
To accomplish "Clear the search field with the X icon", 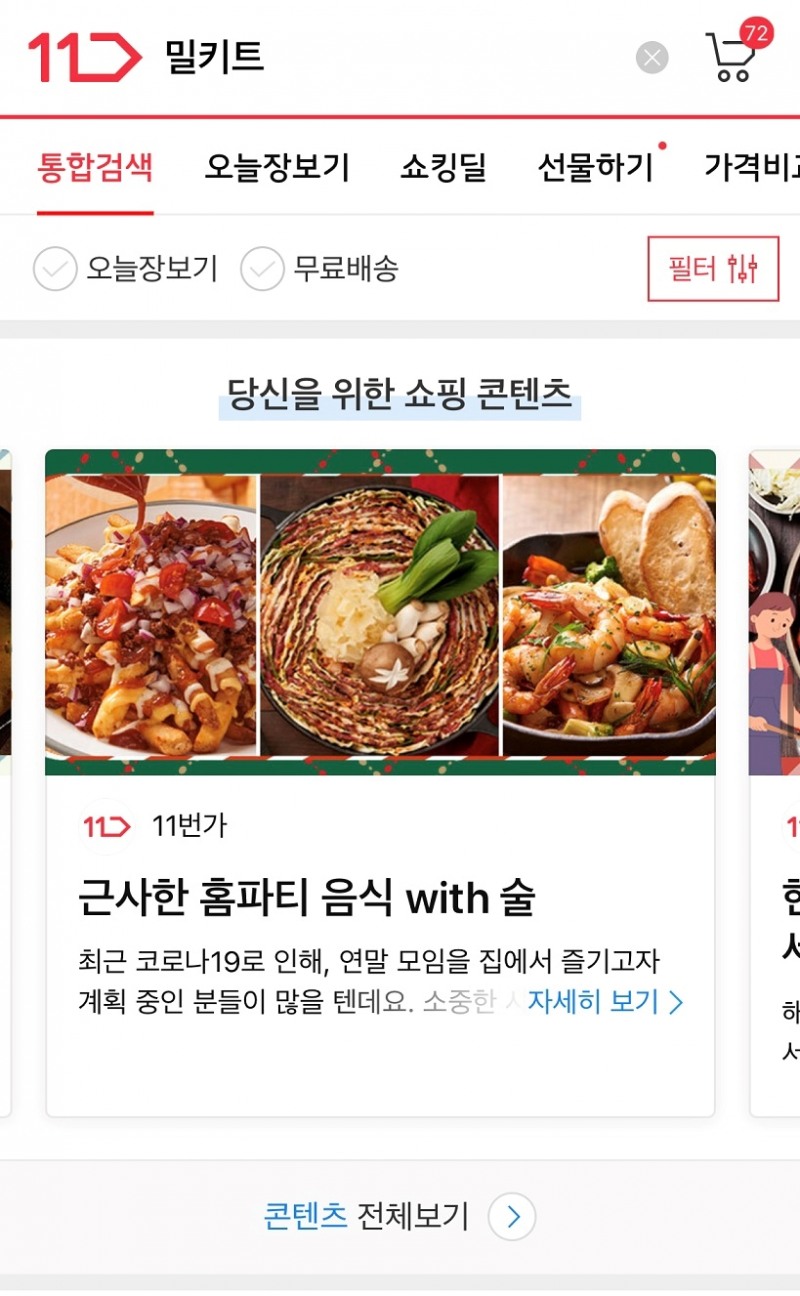I will (652, 57).
